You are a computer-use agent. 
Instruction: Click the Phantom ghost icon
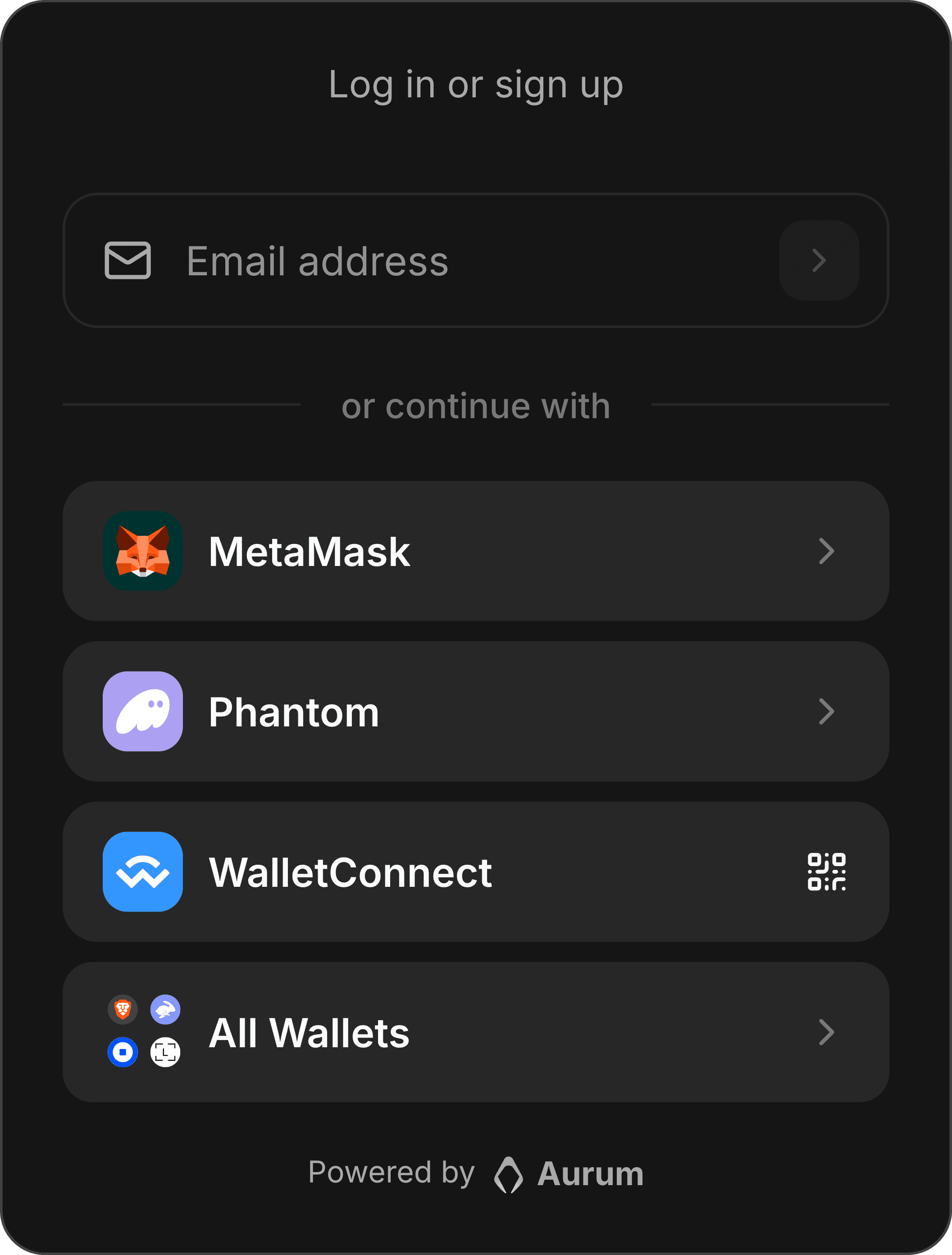coord(142,711)
